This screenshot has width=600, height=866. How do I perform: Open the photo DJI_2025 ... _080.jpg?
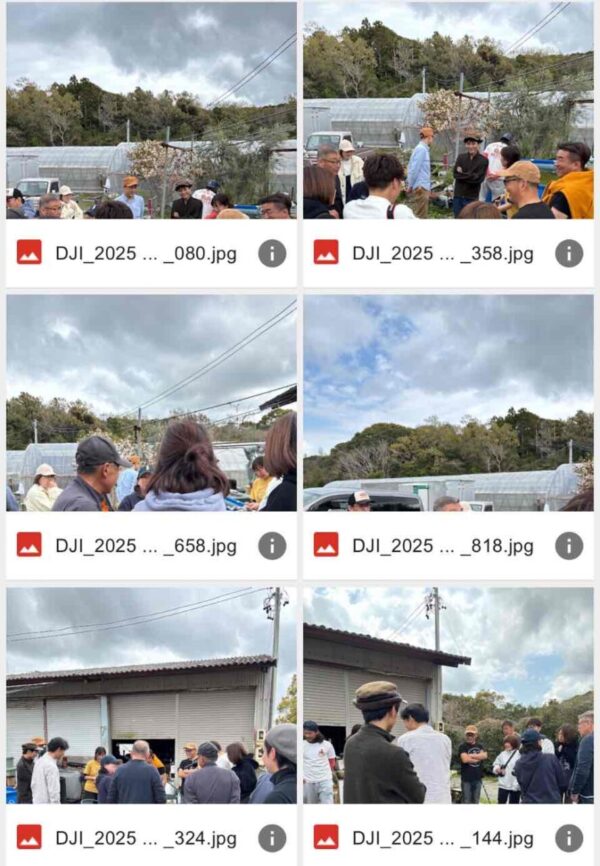coord(151,111)
